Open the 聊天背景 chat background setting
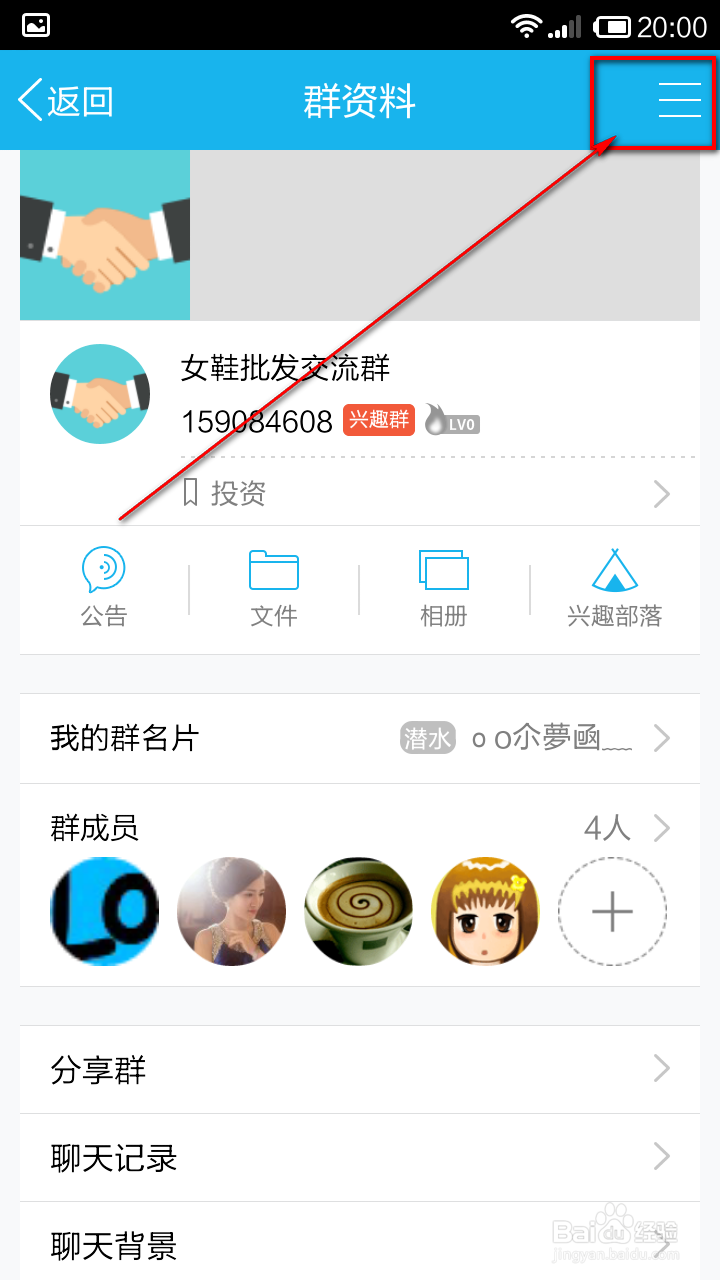This screenshot has height=1280, width=720. point(360,1245)
